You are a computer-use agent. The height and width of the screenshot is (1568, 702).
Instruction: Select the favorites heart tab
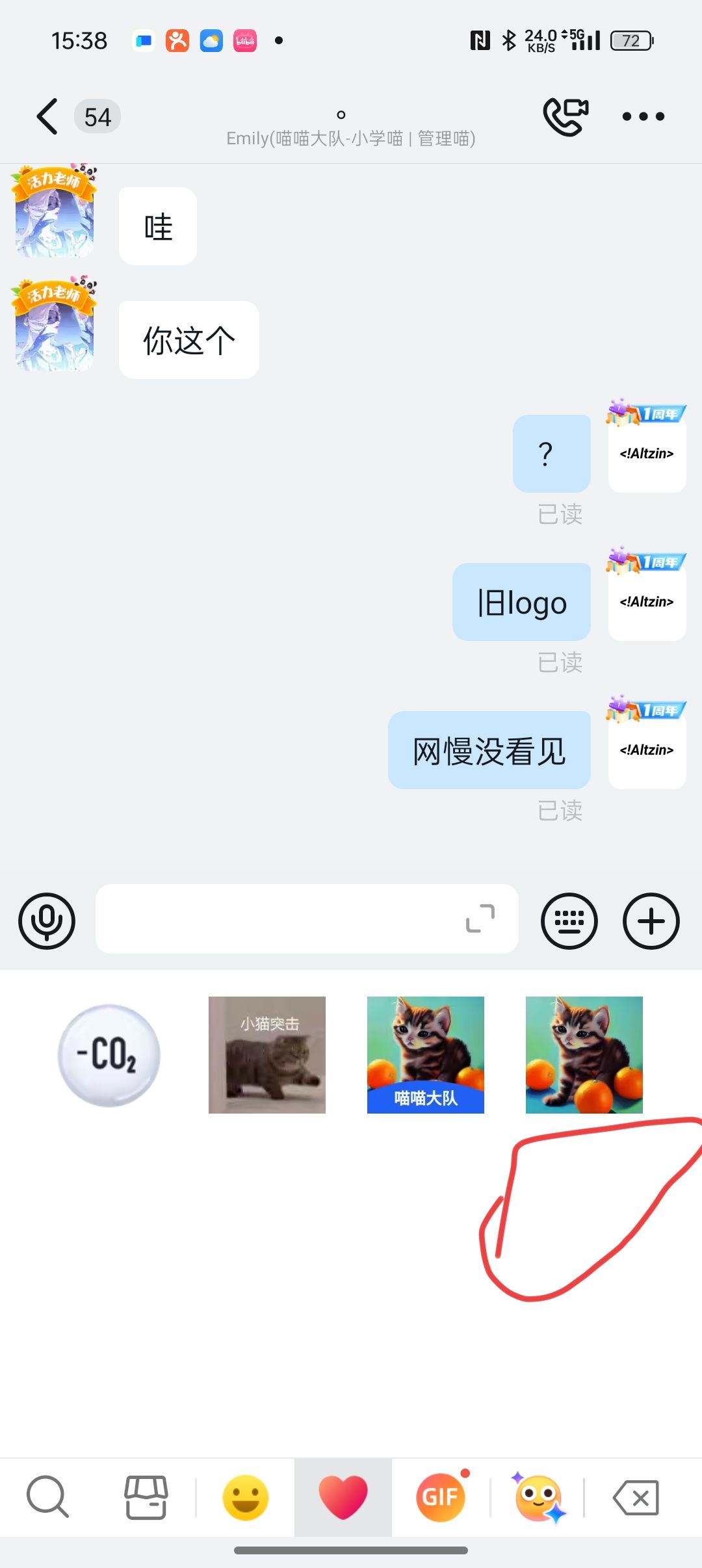point(343,1497)
